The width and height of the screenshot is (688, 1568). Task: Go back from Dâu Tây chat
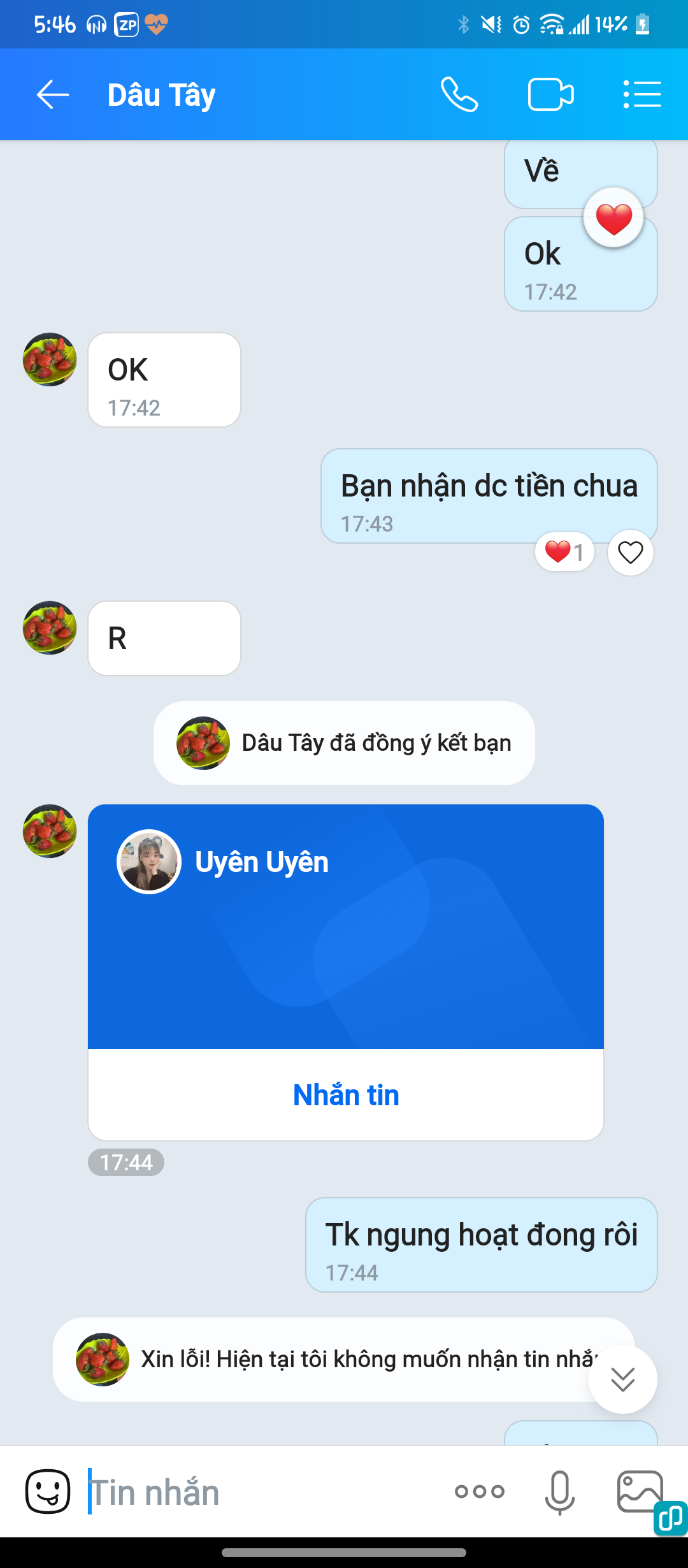tap(52, 95)
